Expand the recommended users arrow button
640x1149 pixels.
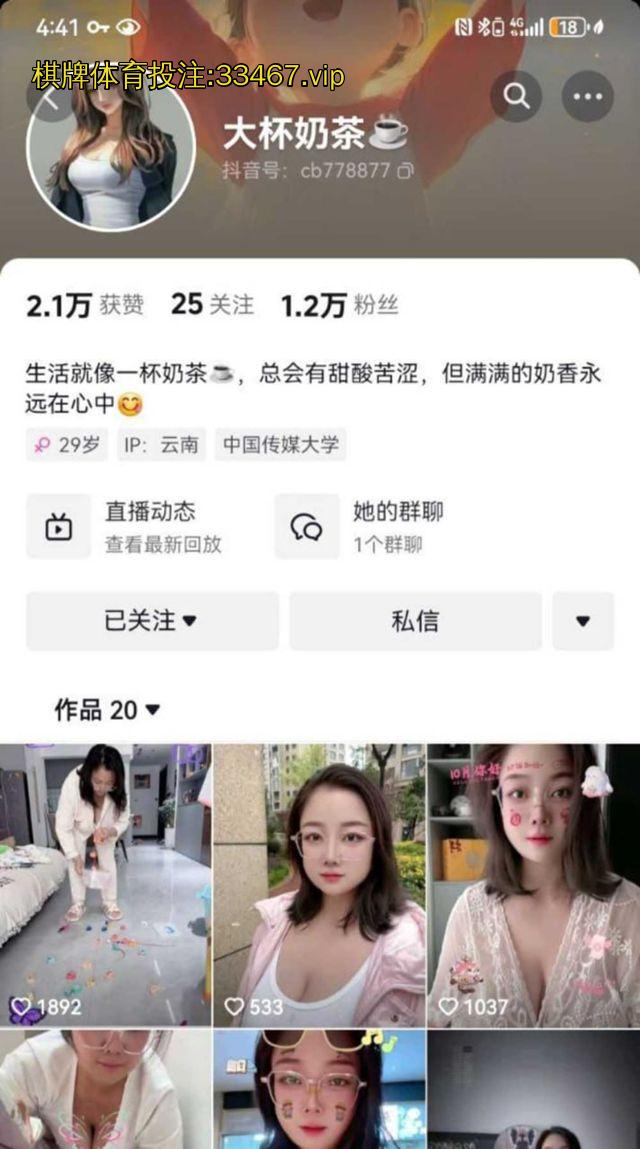coord(583,621)
